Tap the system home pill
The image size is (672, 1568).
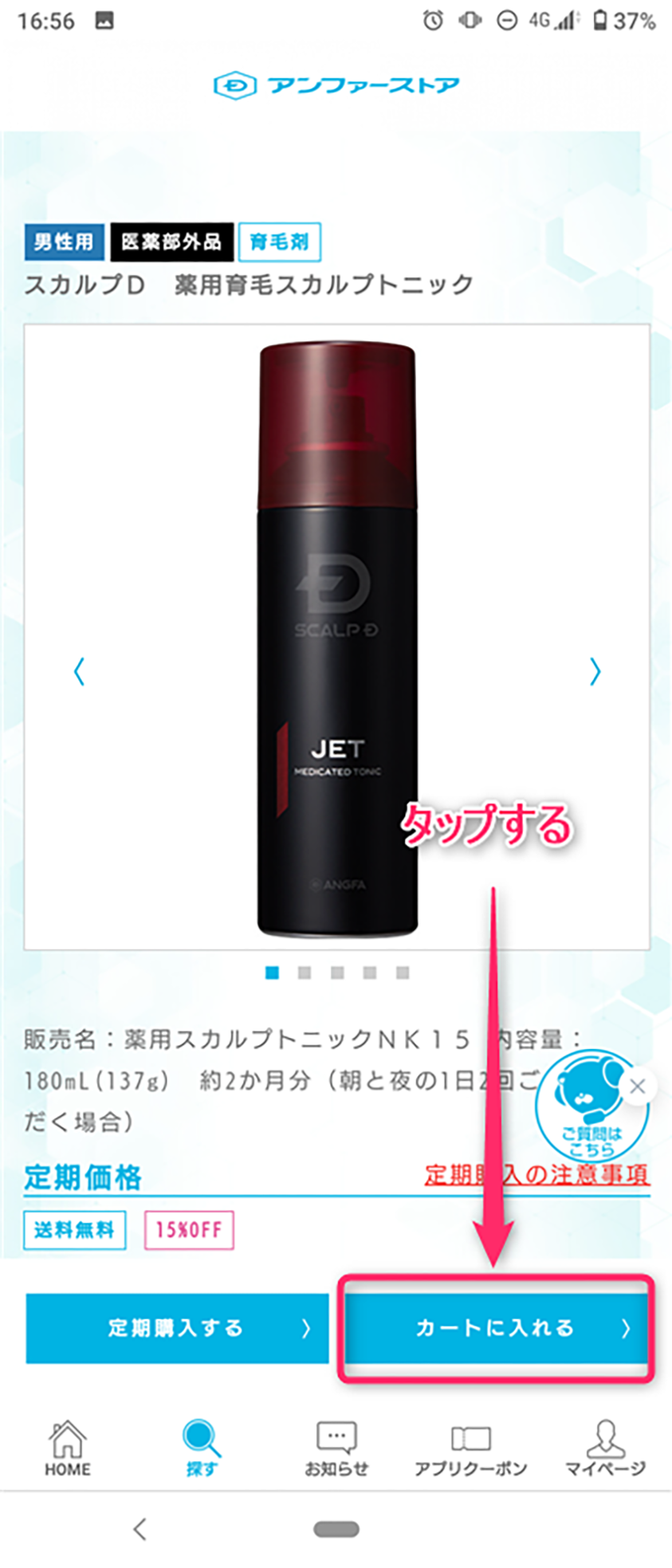coord(336,1529)
